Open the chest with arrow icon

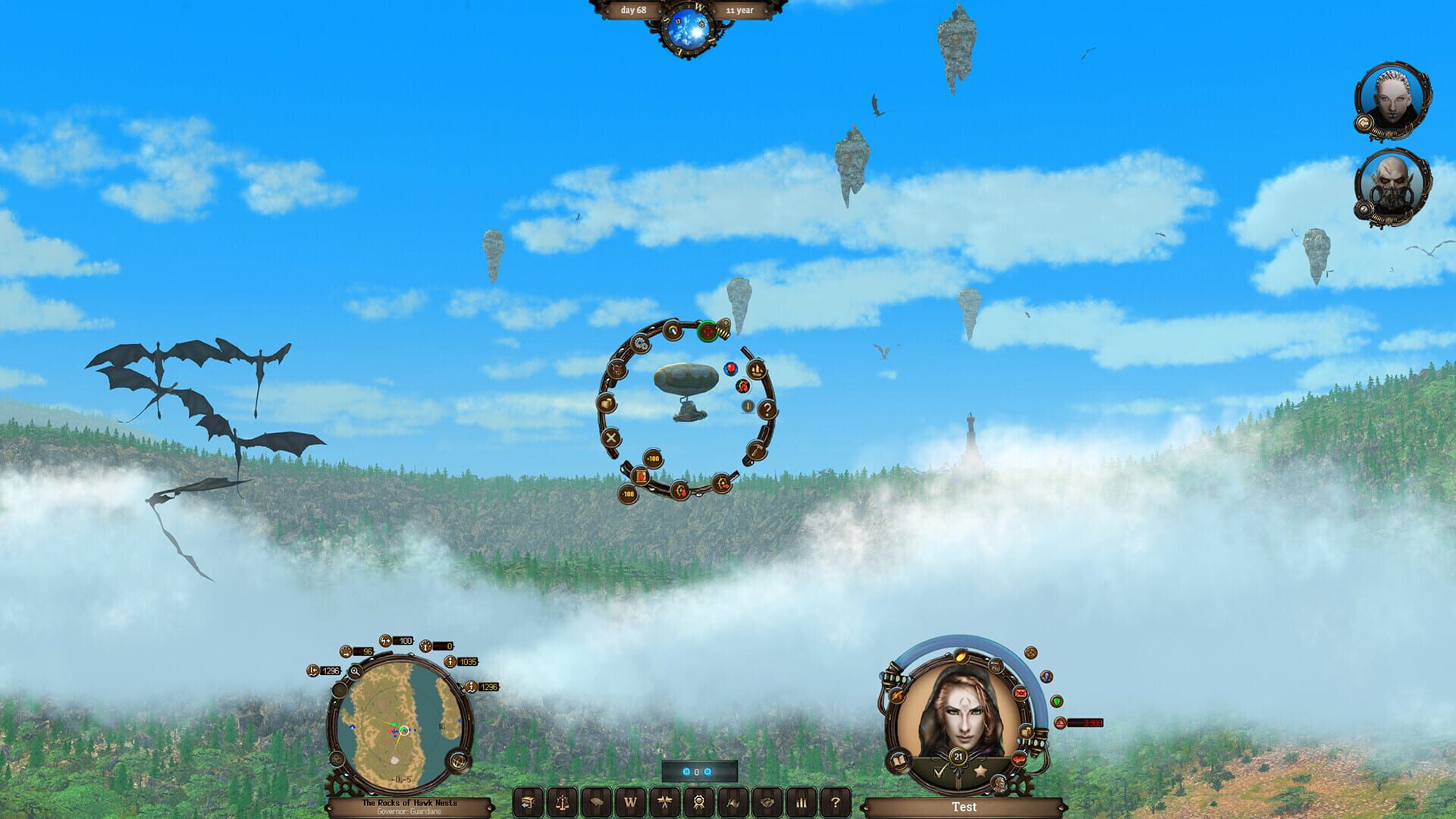[528, 802]
